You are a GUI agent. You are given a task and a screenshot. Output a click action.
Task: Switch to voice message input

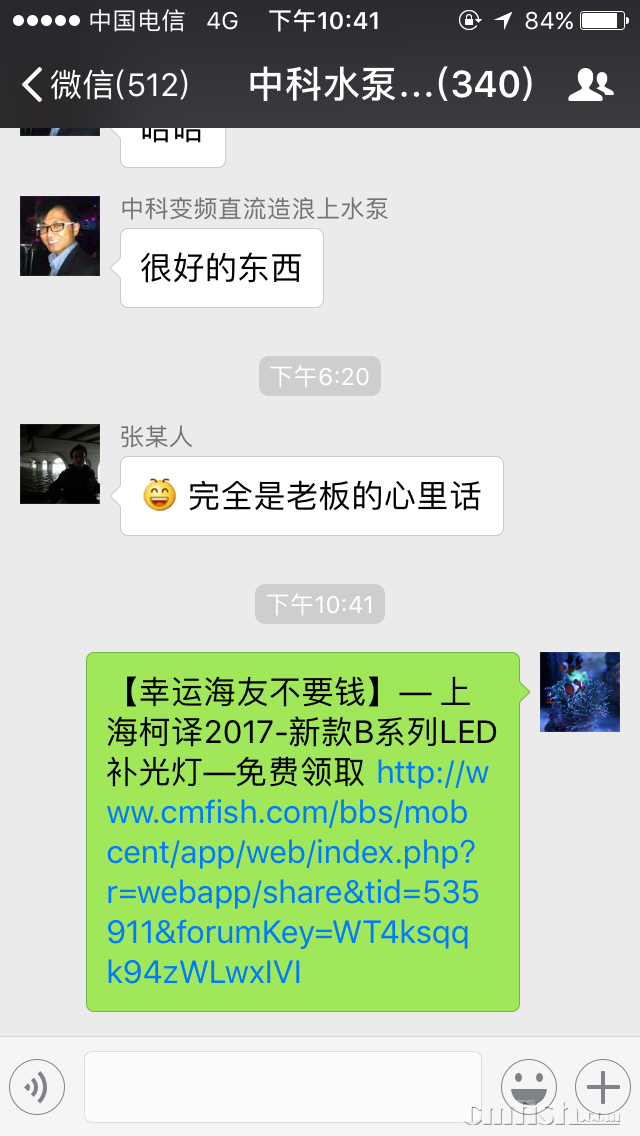[37, 1087]
